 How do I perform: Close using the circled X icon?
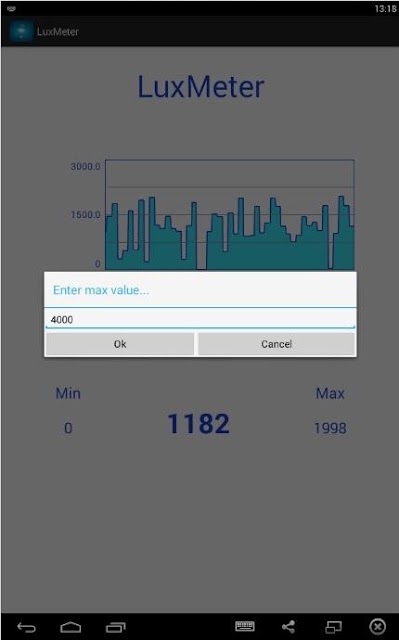coord(377,627)
